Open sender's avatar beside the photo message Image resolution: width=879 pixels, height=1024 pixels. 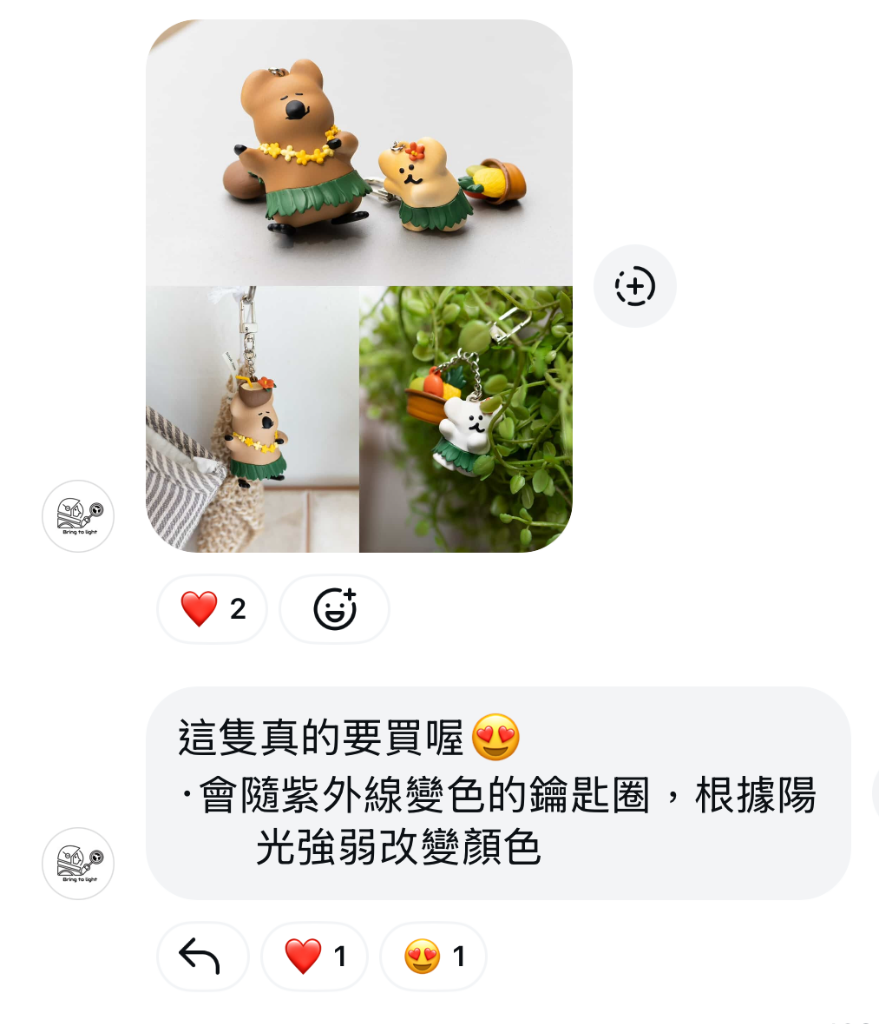78,516
